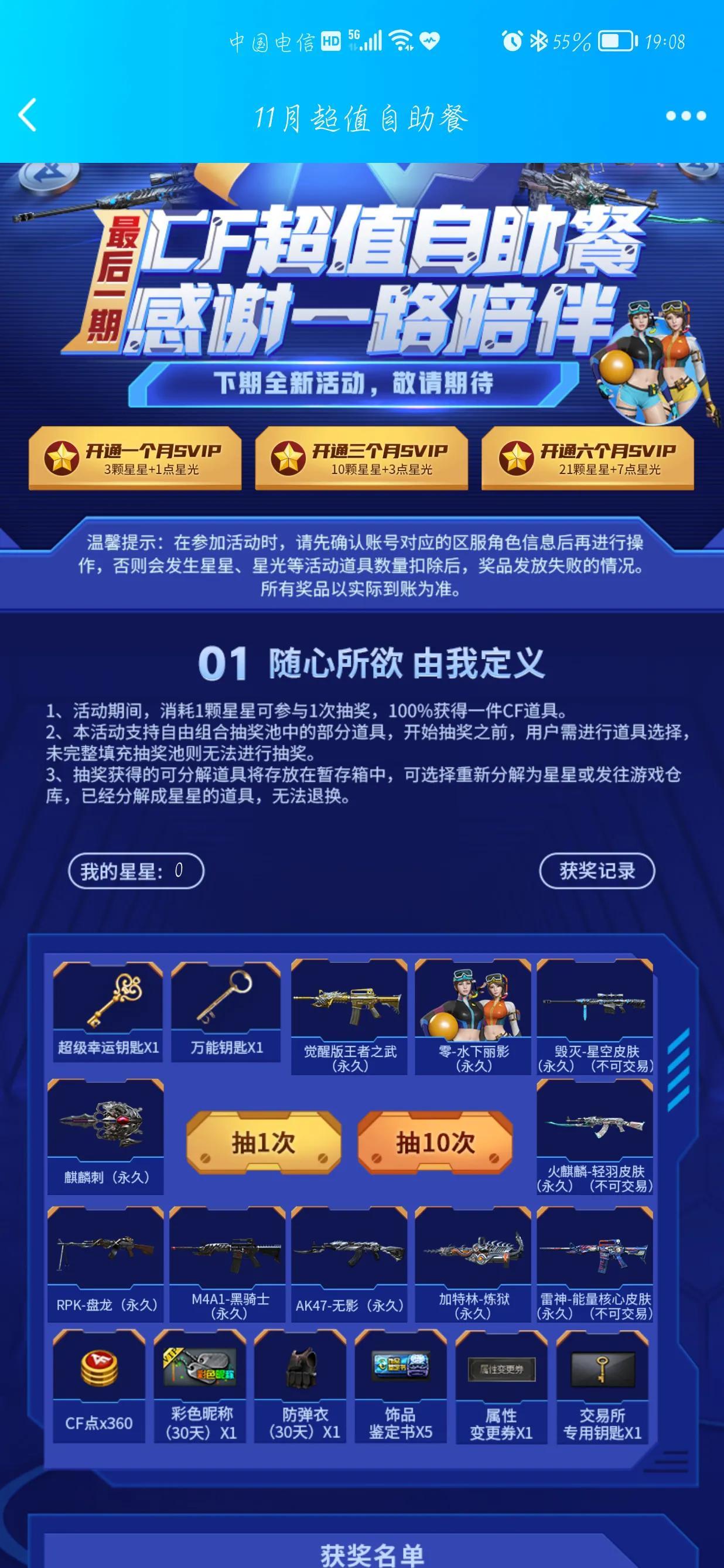Open 觉醒版王者之武 prize slot

tap(349, 1017)
